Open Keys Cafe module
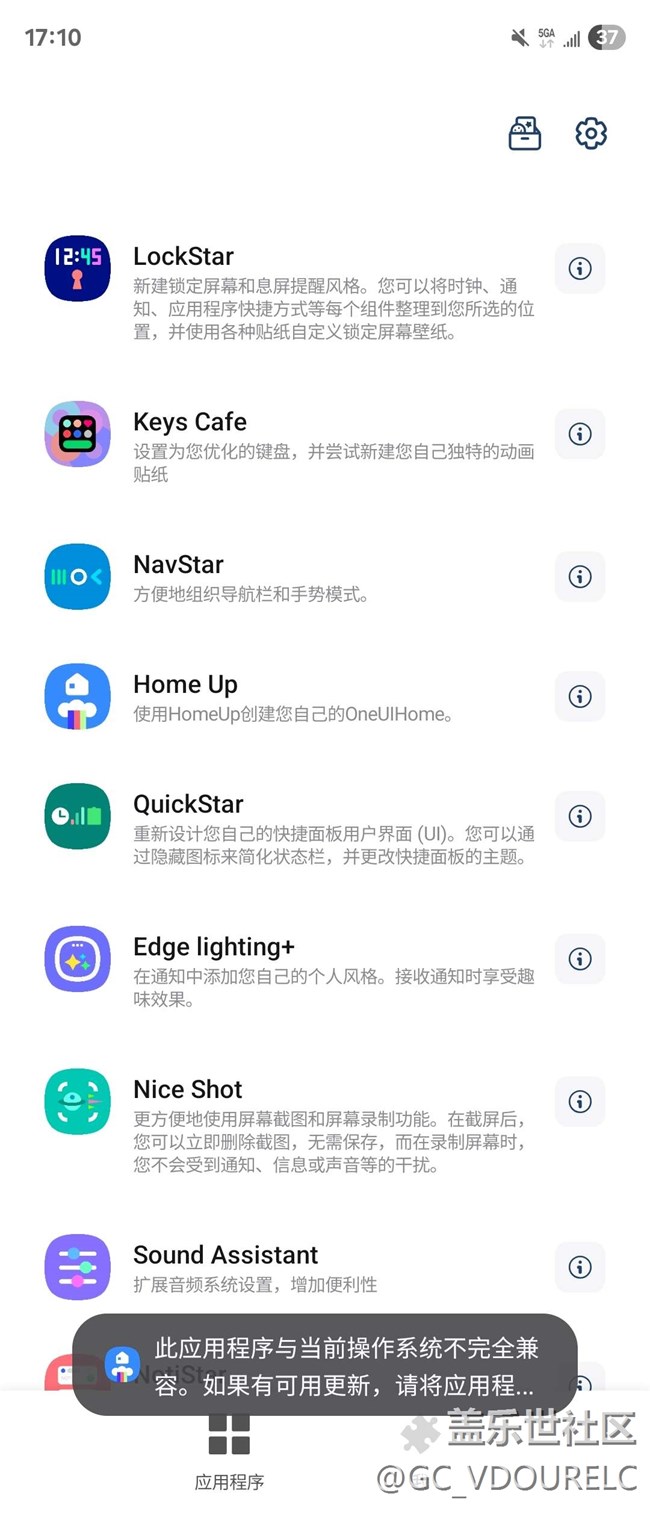This screenshot has width=650, height=1517. pyautogui.click(x=190, y=422)
